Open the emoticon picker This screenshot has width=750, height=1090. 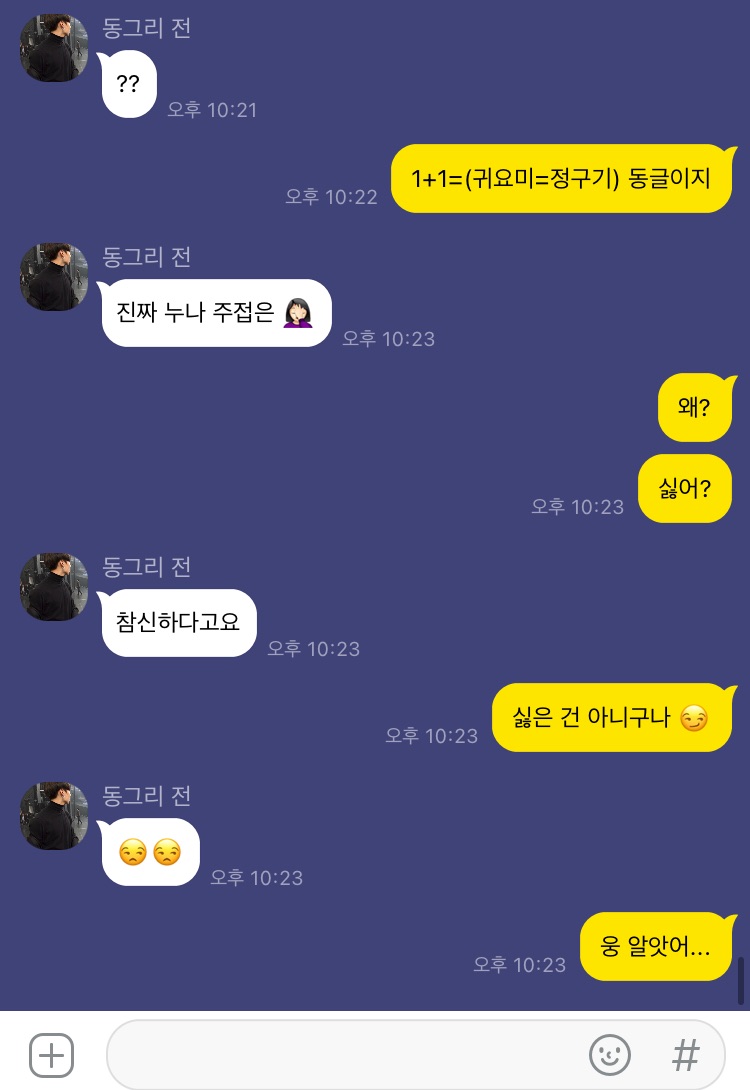click(610, 1054)
